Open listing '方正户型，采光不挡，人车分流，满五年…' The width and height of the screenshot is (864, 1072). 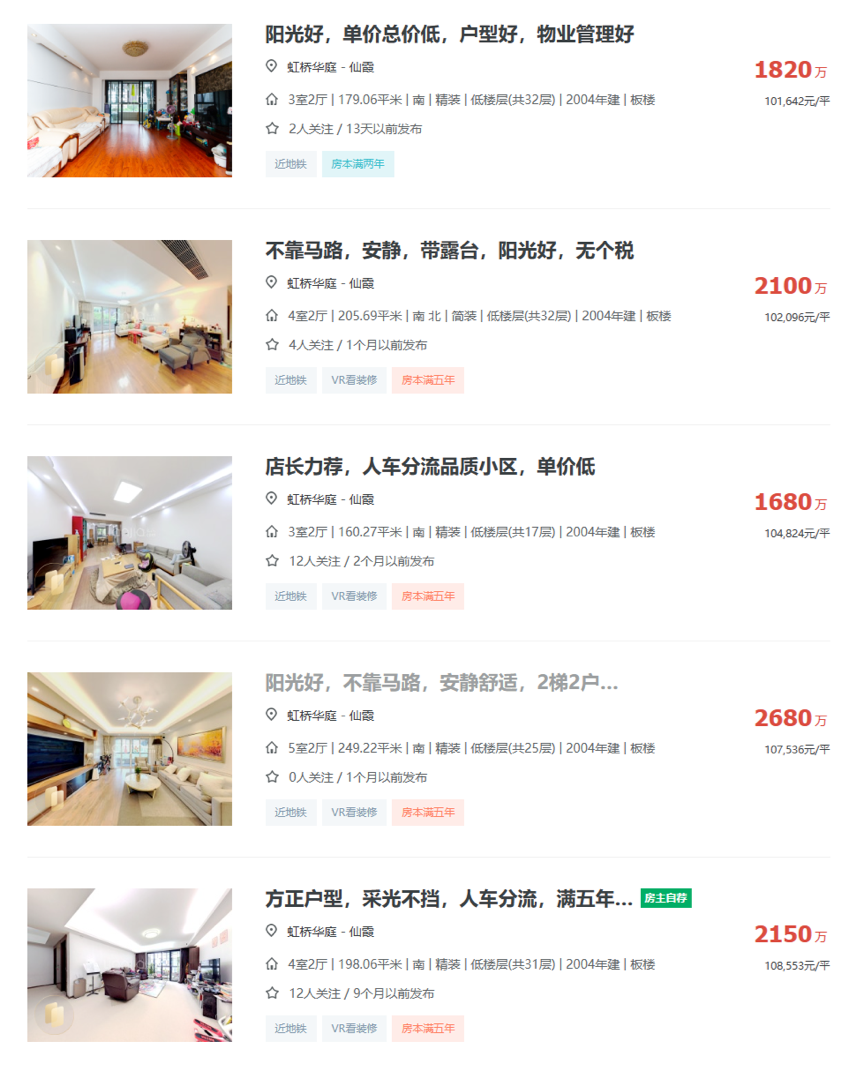[448, 898]
